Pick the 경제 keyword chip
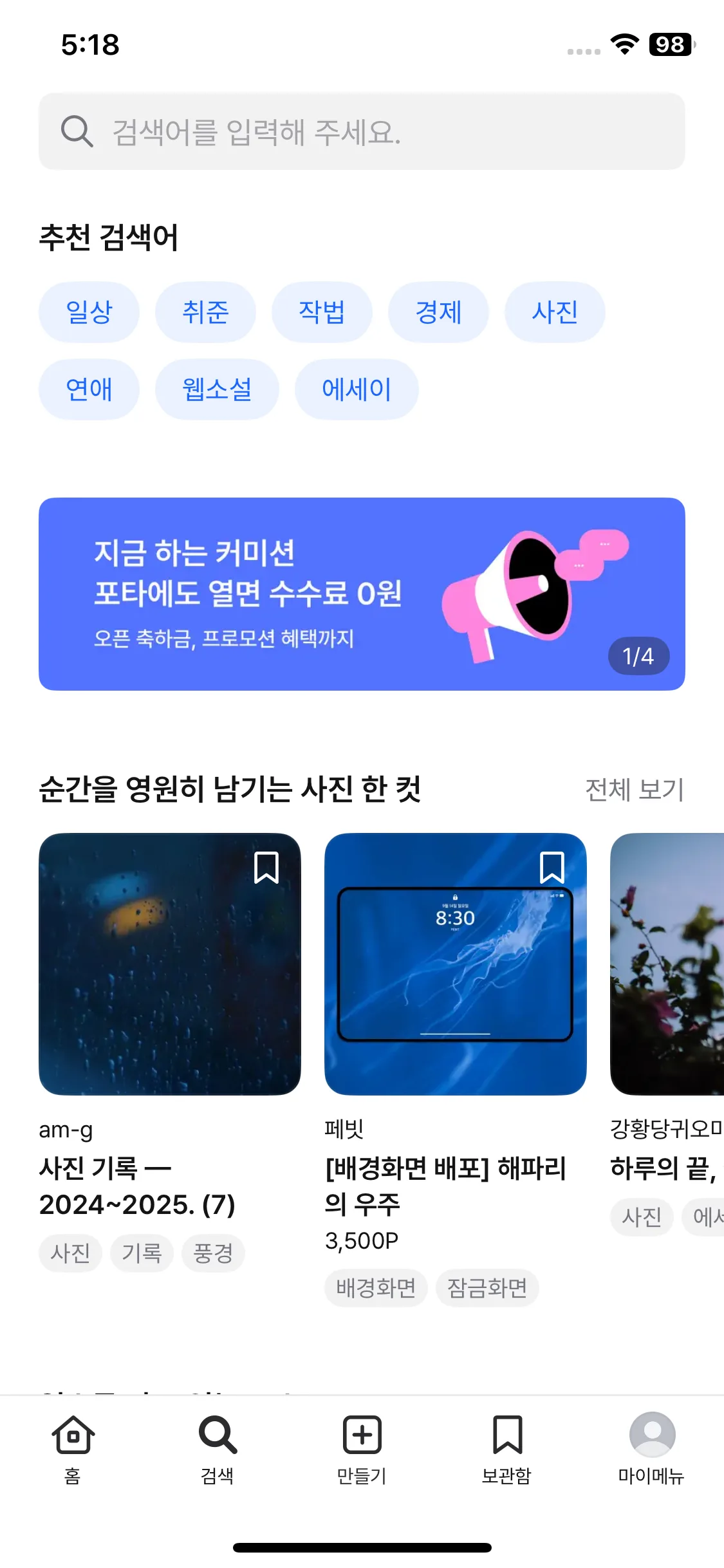This screenshot has width=724, height=1568. (x=438, y=312)
